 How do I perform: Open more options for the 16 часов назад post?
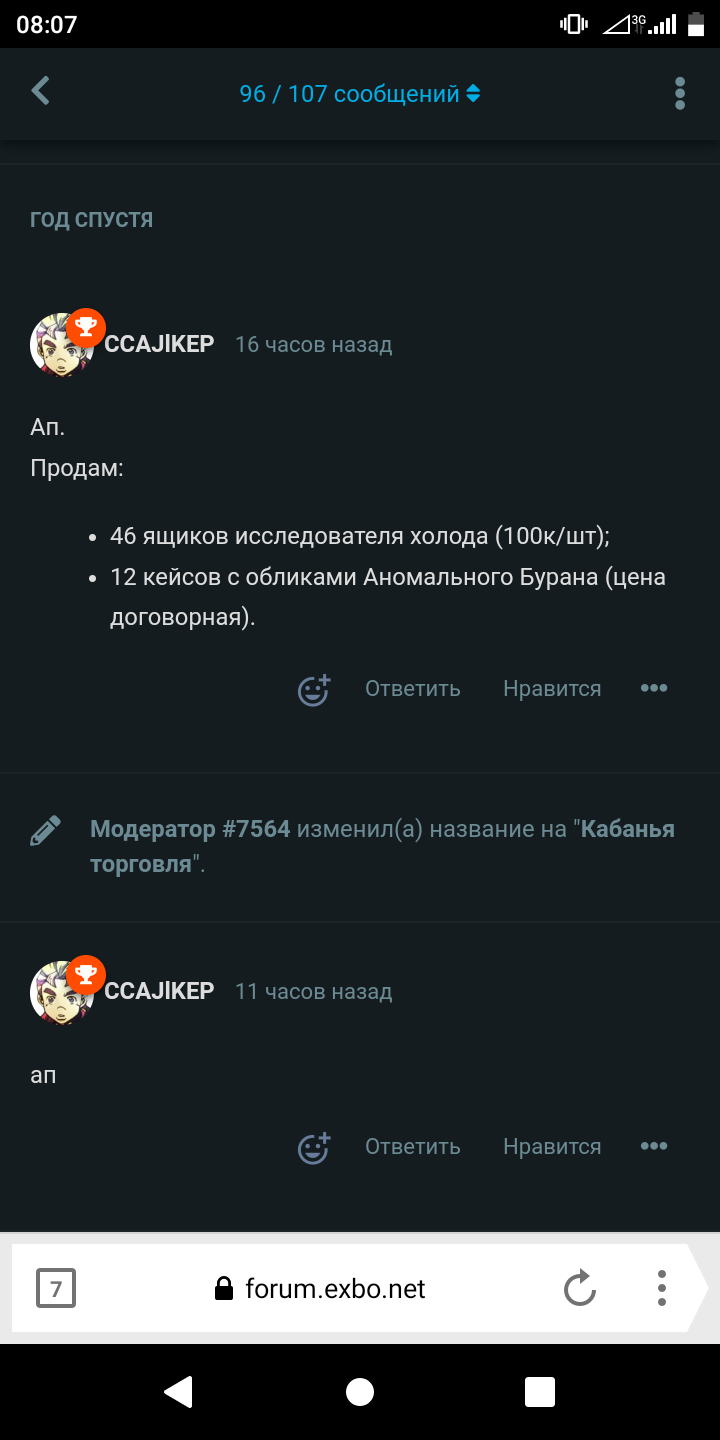point(654,688)
